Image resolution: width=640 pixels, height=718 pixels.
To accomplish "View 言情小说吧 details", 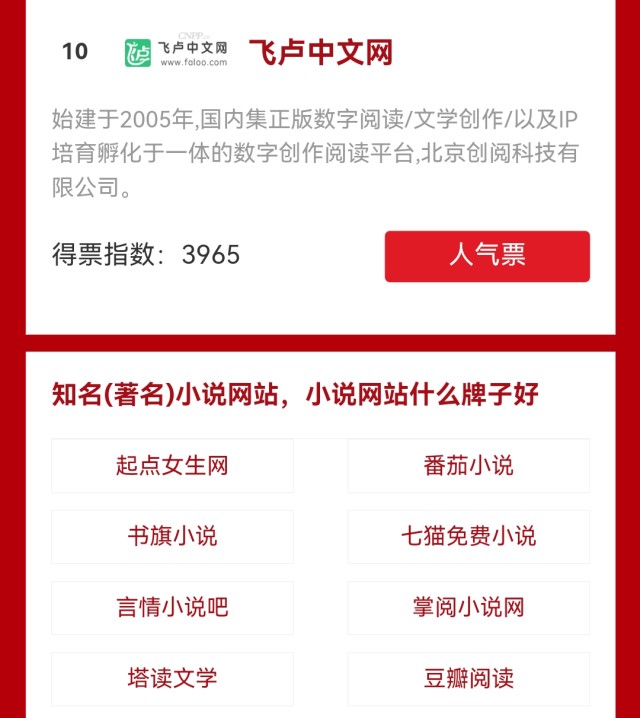I will 172,607.
